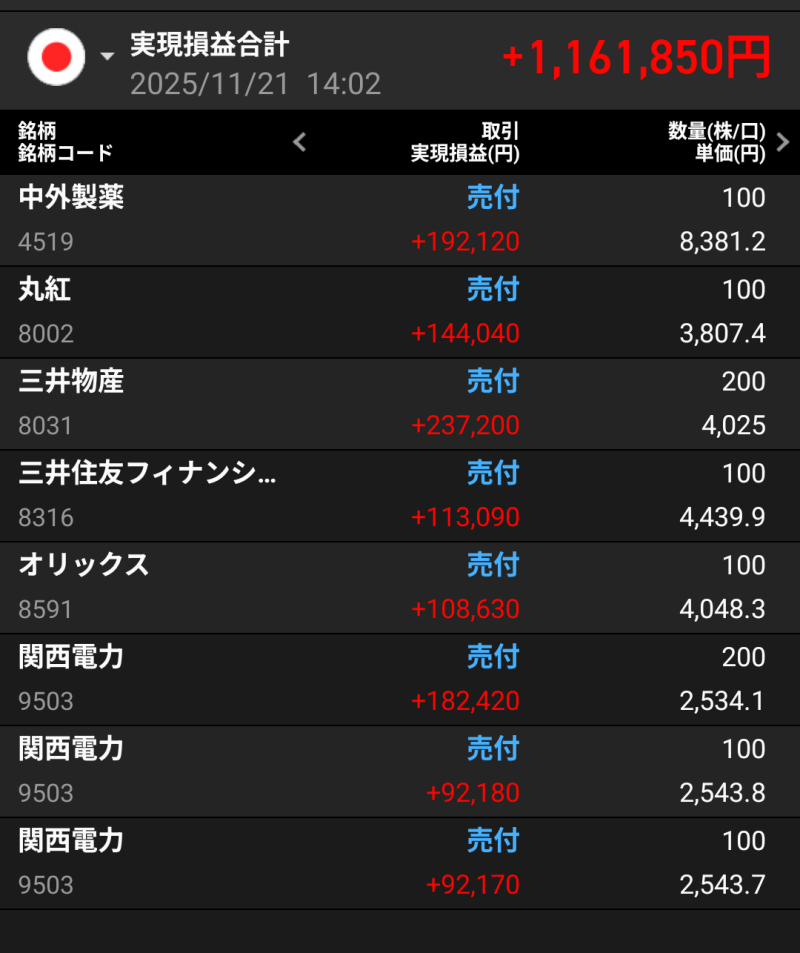Open the Japan market dropdown
The height and width of the screenshot is (953, 800).
(x=72, y=57)
